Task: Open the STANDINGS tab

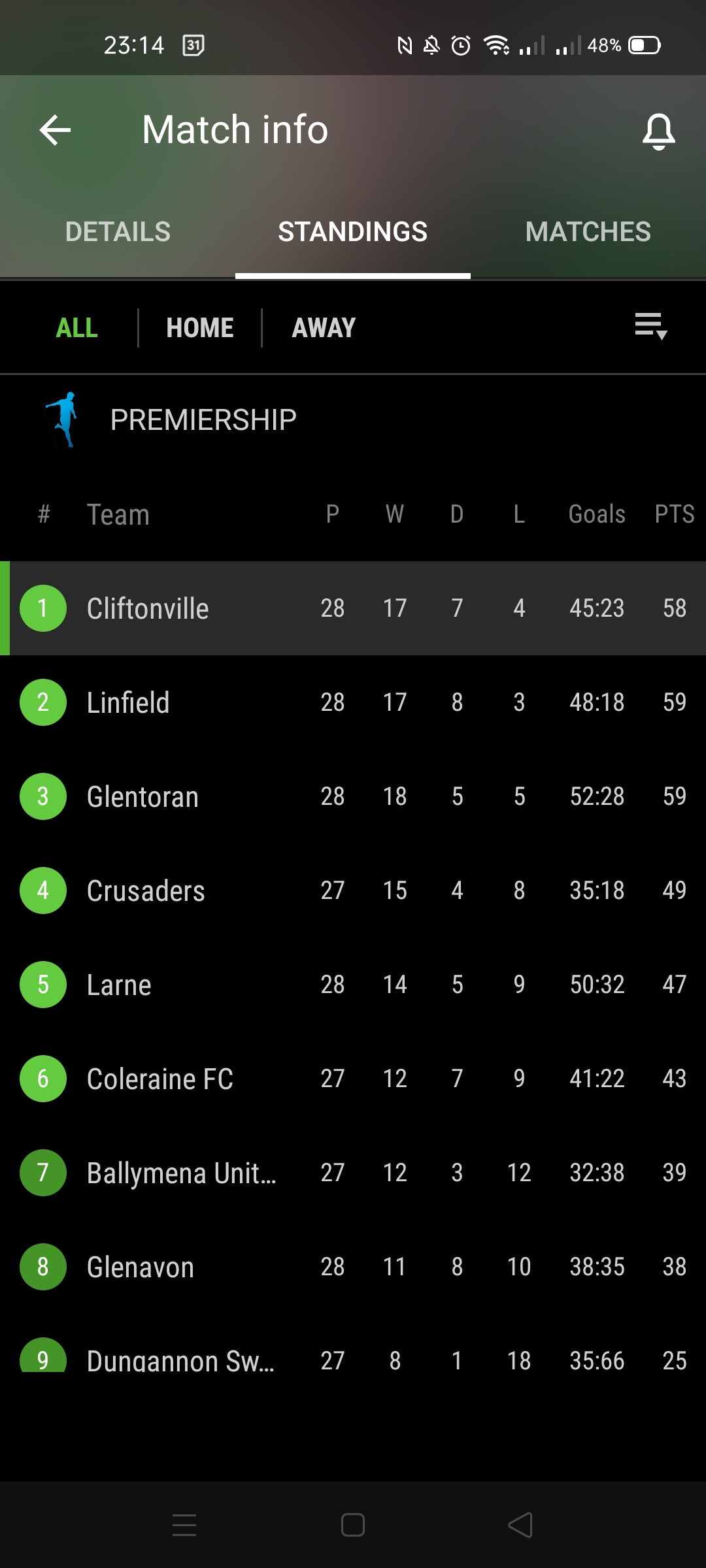Action: [353, 232]
